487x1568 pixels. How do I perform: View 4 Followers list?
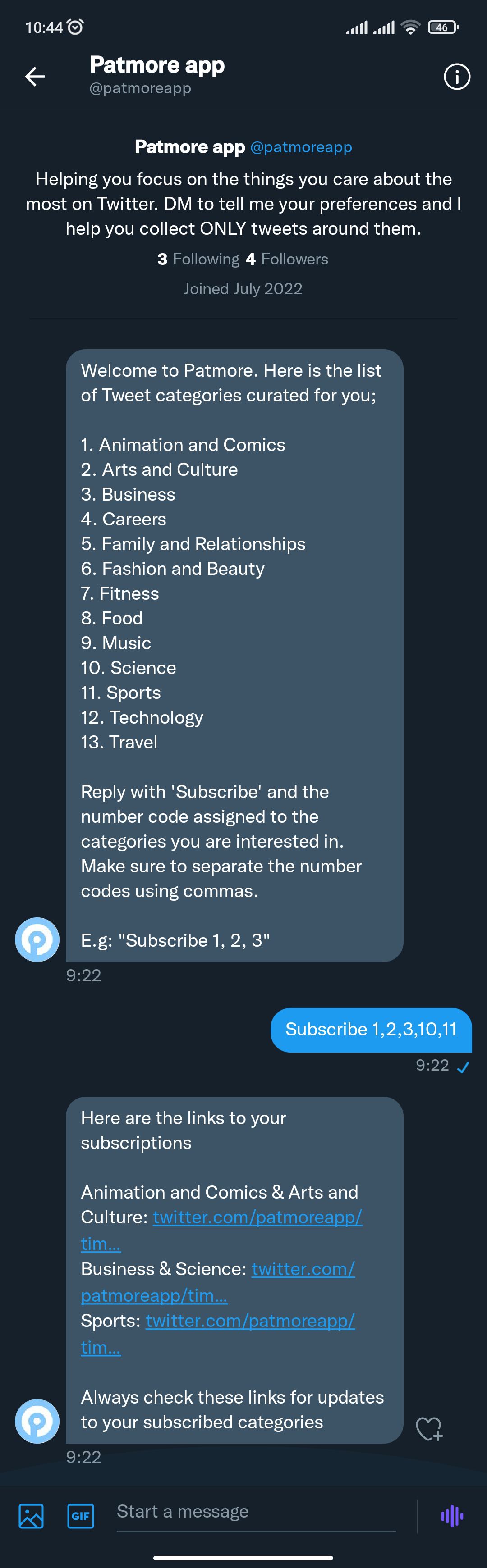point(287,259)
